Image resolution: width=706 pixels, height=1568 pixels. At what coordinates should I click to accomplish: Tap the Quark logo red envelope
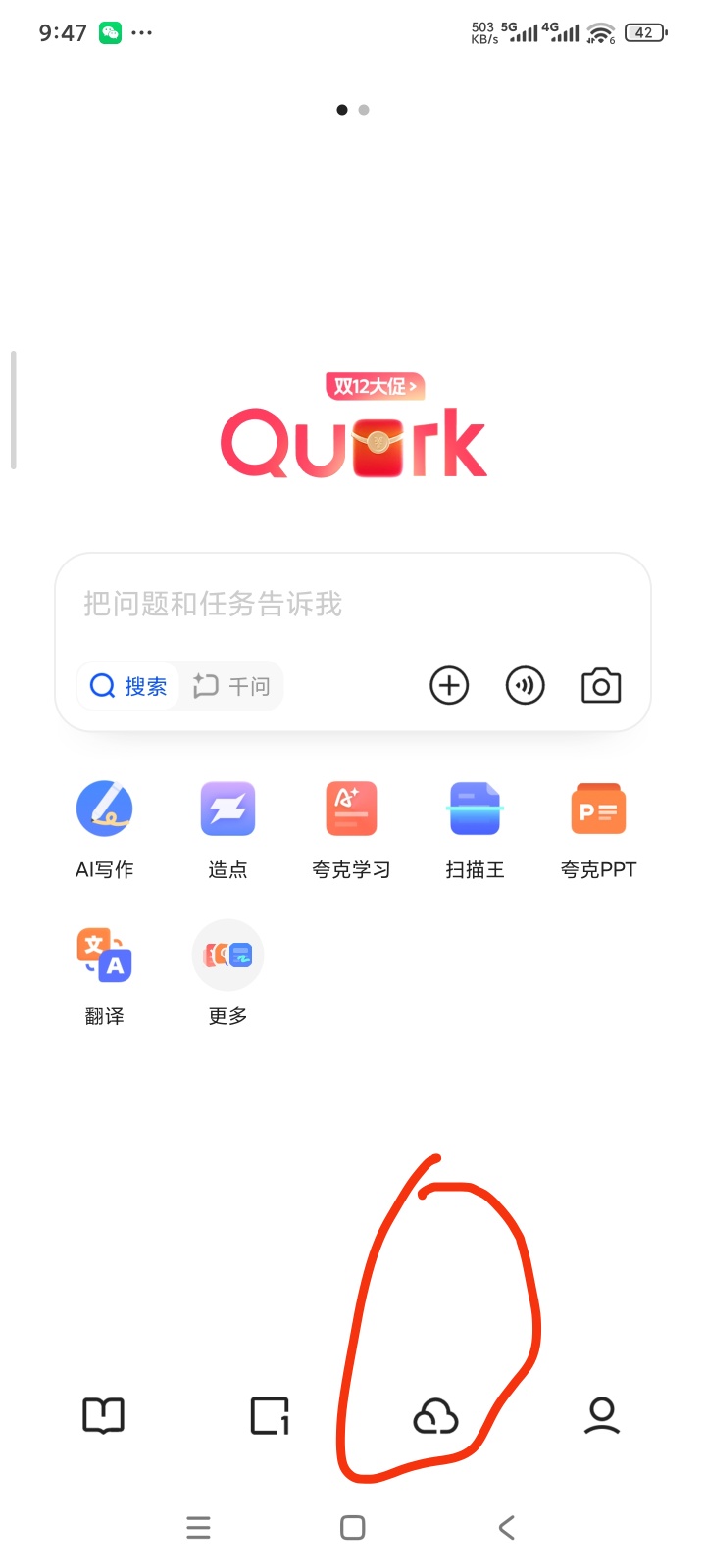click(x=376, y=443)
